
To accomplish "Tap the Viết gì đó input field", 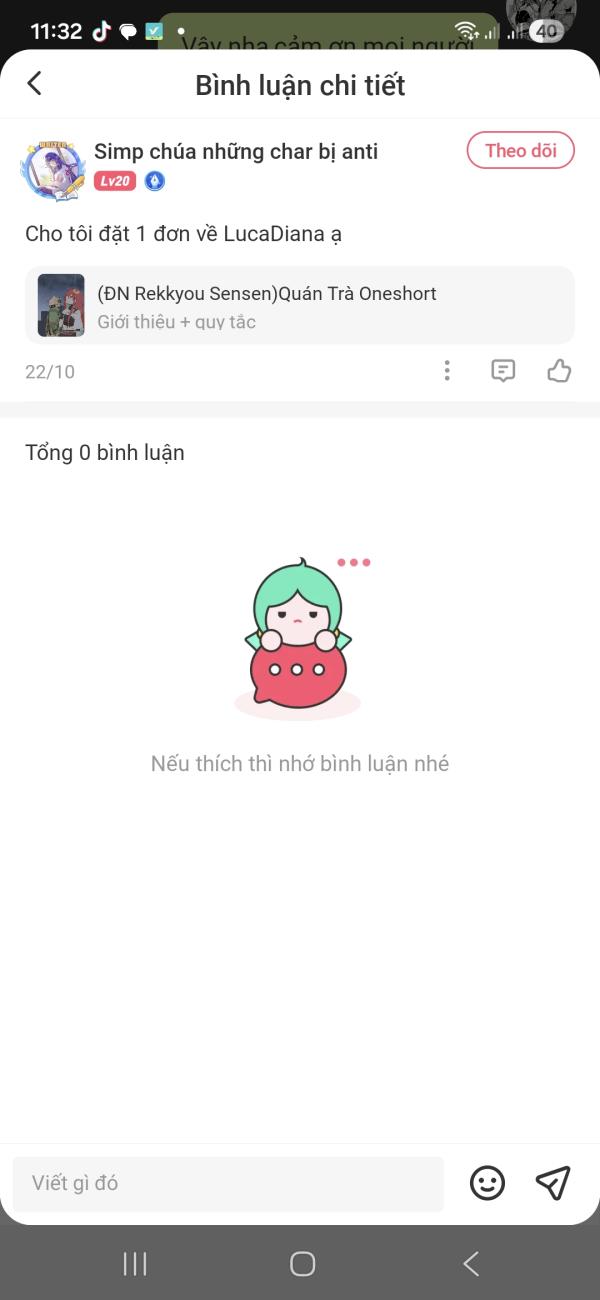I will [228, 1184].
